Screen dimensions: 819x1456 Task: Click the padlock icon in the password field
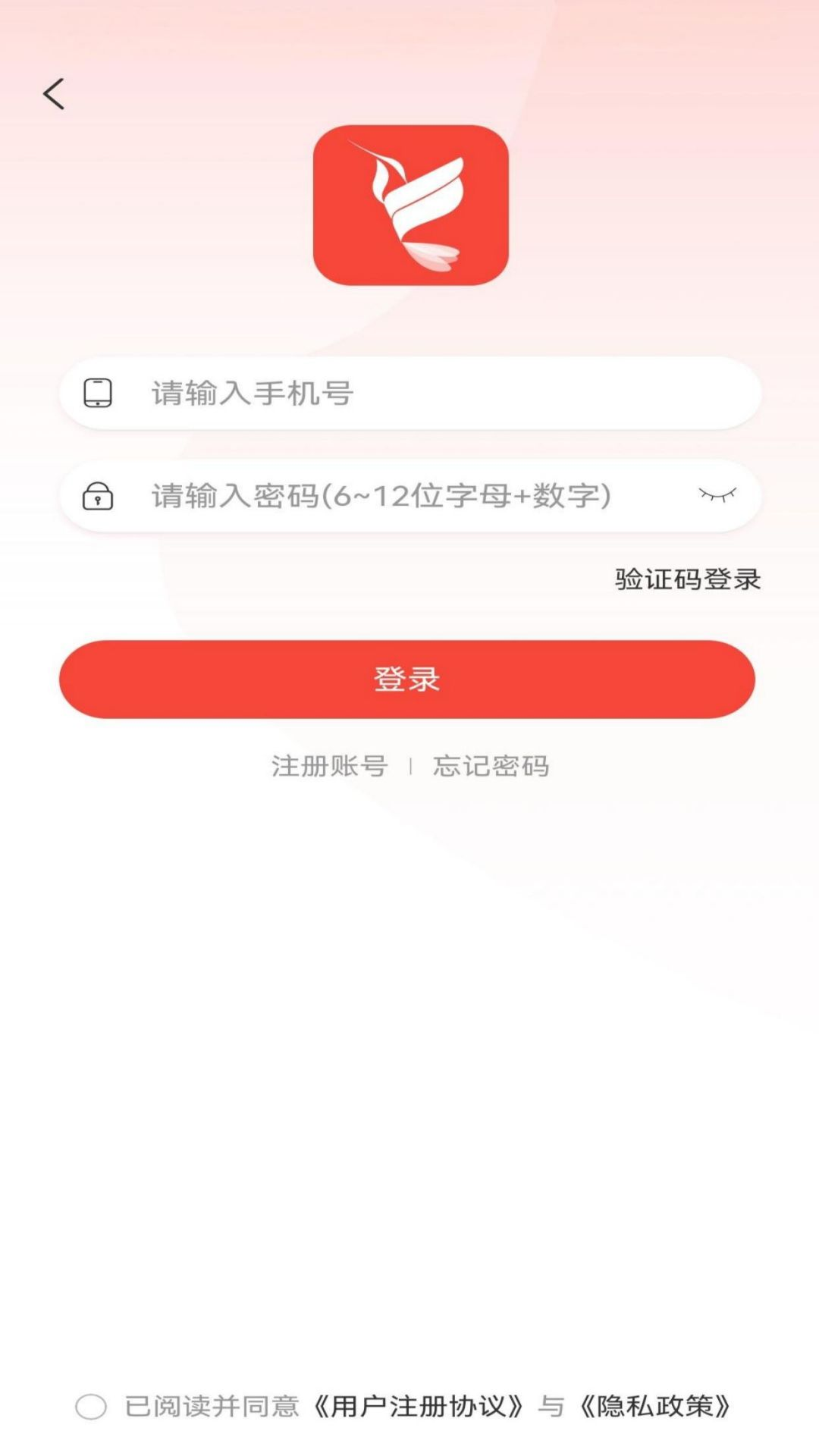tap(99, 497)
